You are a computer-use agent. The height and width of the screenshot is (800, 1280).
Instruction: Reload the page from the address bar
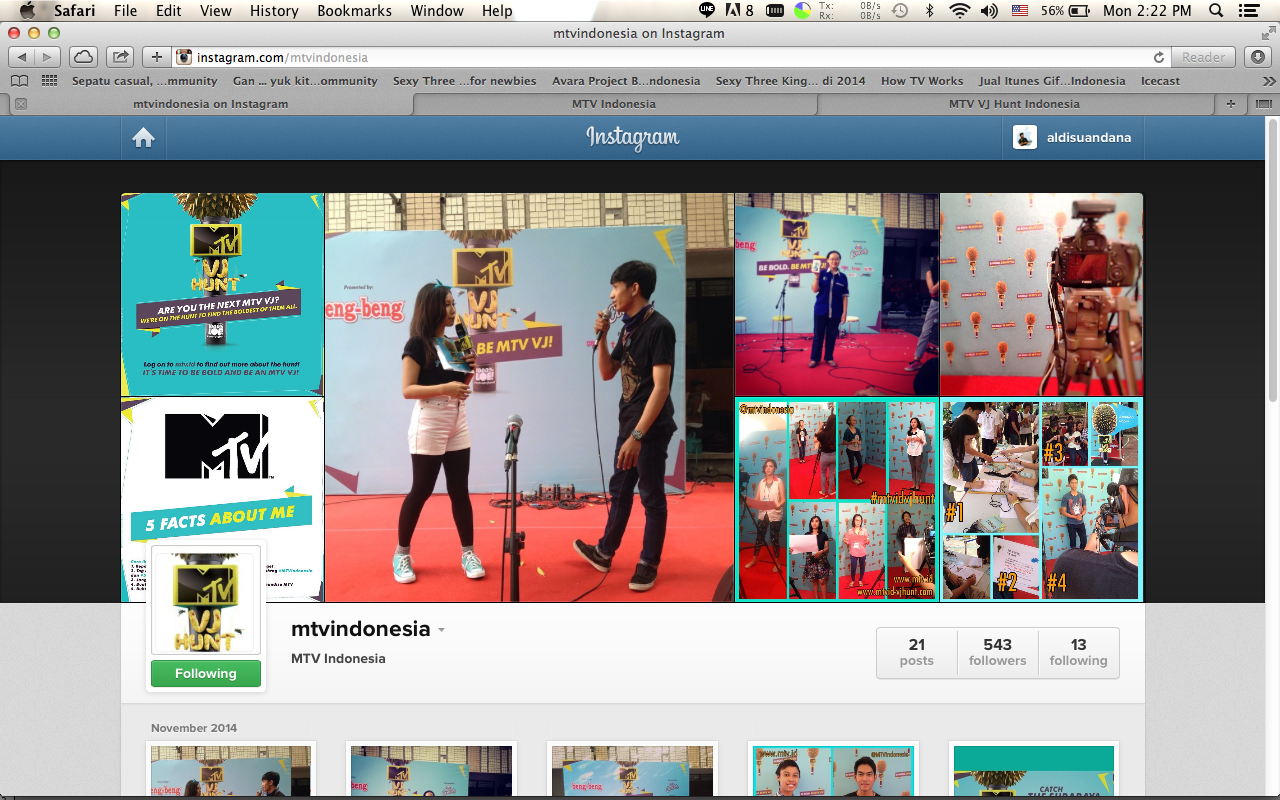click(x=1159, y=58)
